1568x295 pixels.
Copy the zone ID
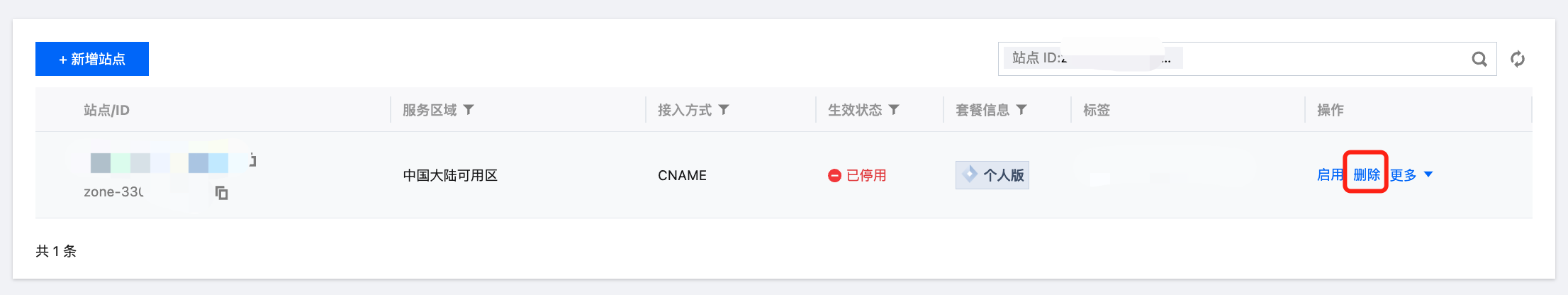tap(221, 193)
